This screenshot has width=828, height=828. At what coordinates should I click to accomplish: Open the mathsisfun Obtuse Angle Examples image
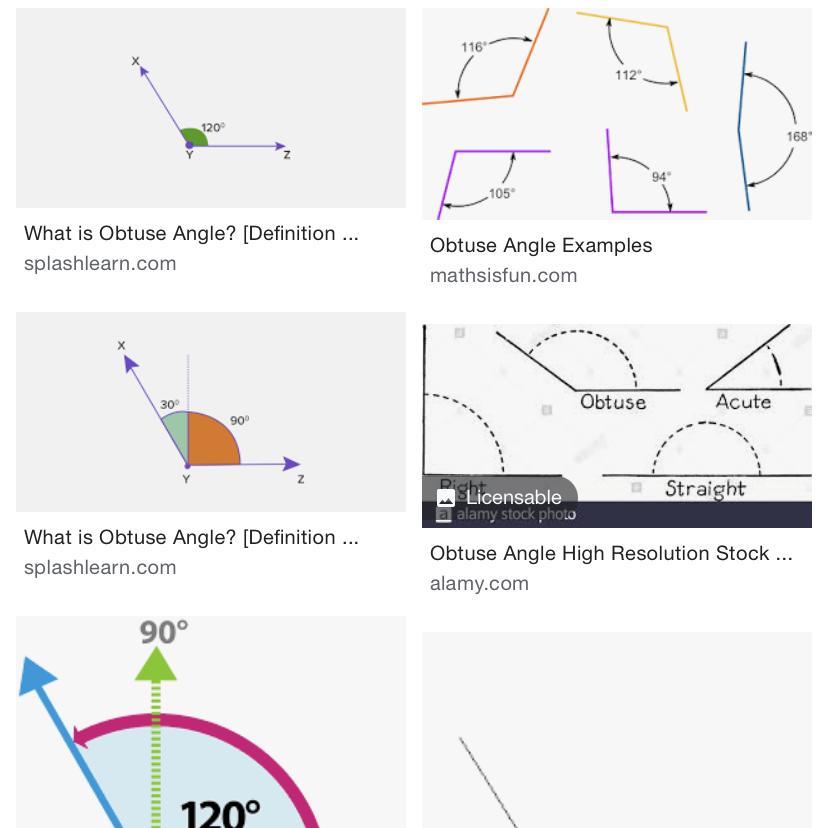tap(617, 114)
